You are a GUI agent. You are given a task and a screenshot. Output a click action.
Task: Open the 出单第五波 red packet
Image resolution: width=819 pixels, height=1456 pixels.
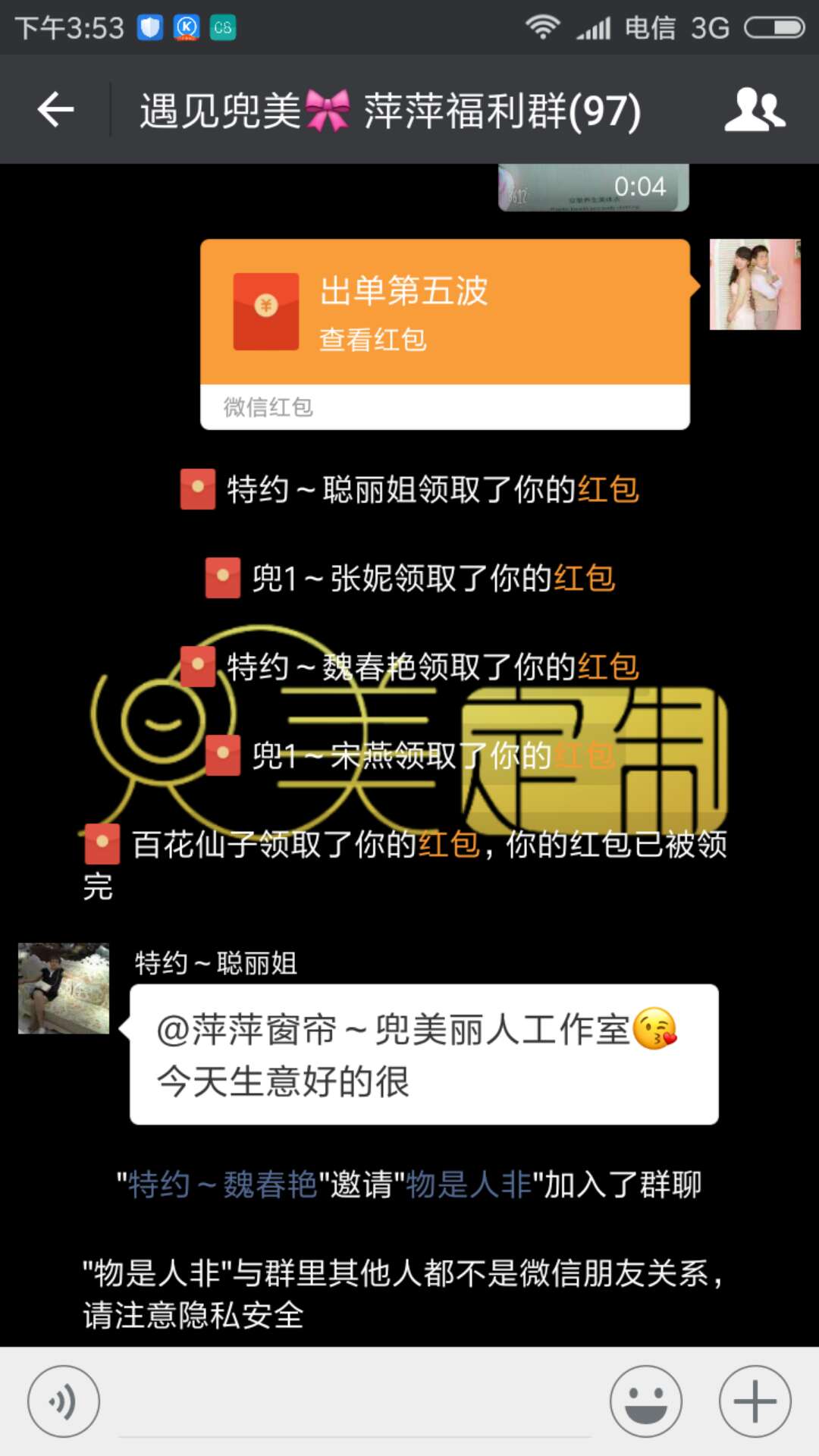[x=444, y=312]
